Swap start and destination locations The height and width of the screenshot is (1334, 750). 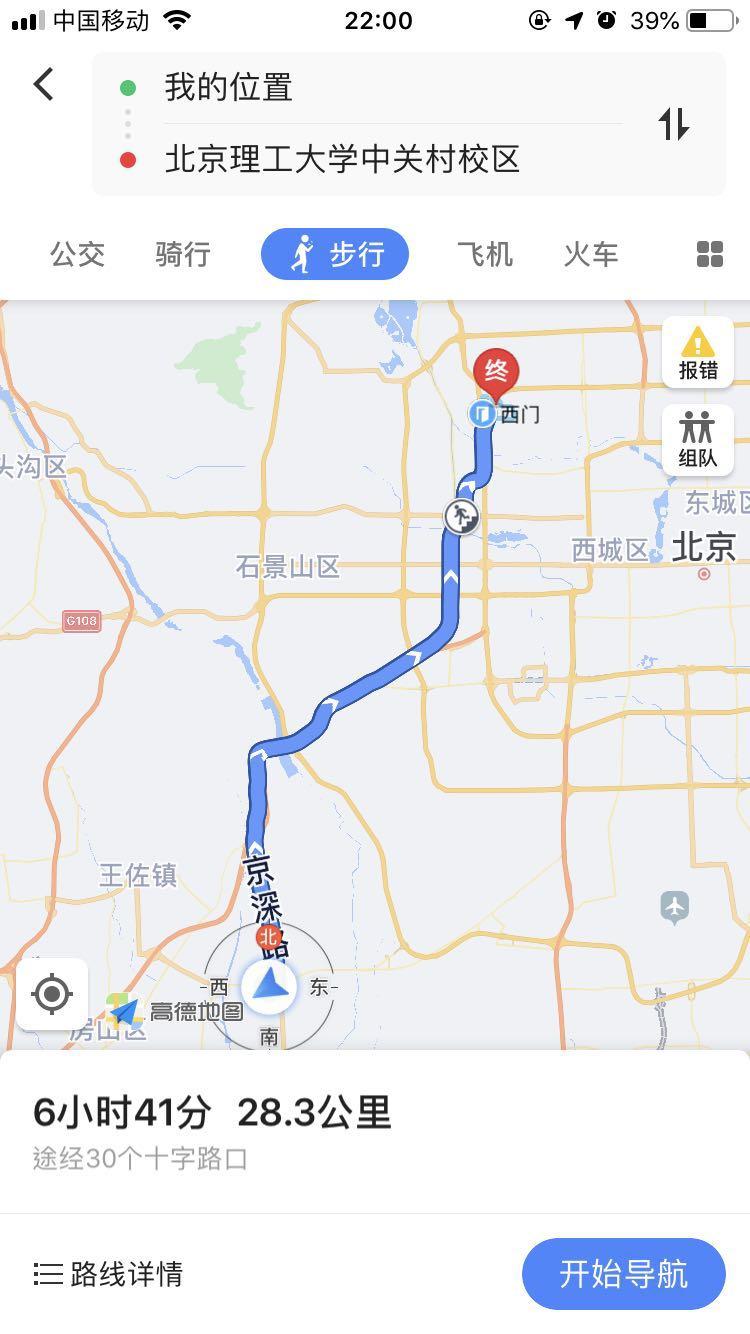[673, 124]
